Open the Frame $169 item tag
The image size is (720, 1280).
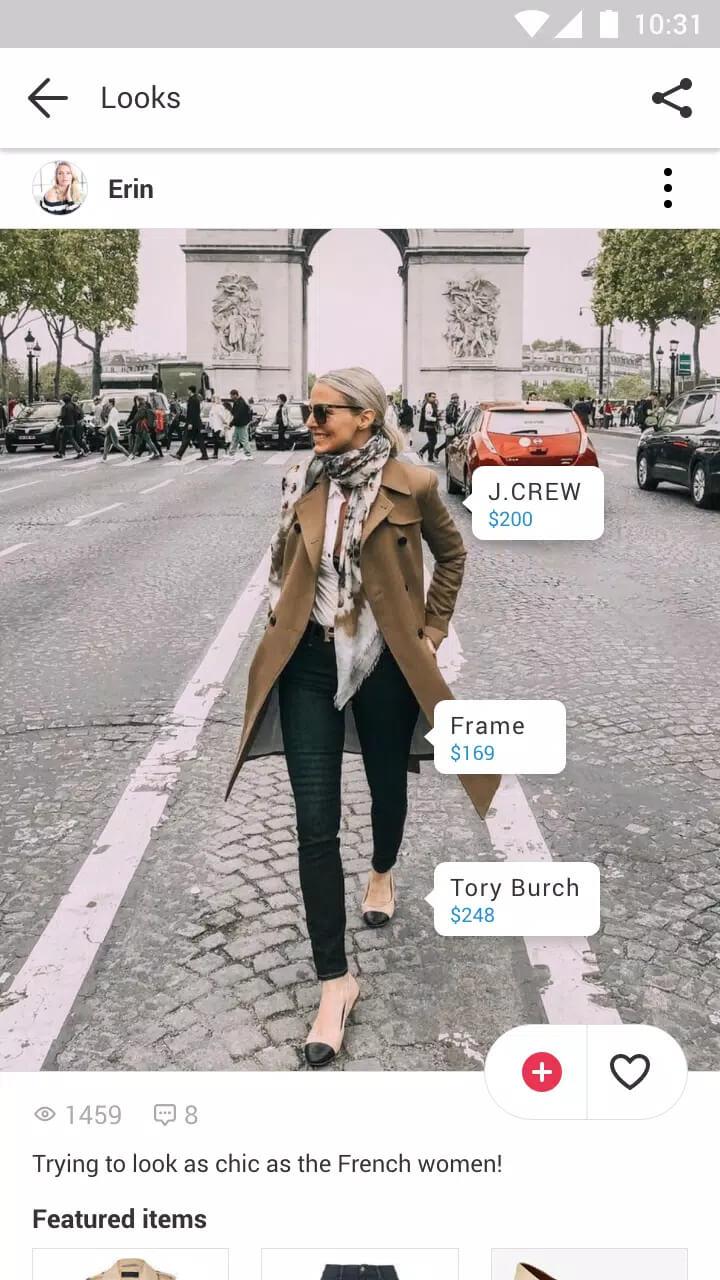(499, 738)
